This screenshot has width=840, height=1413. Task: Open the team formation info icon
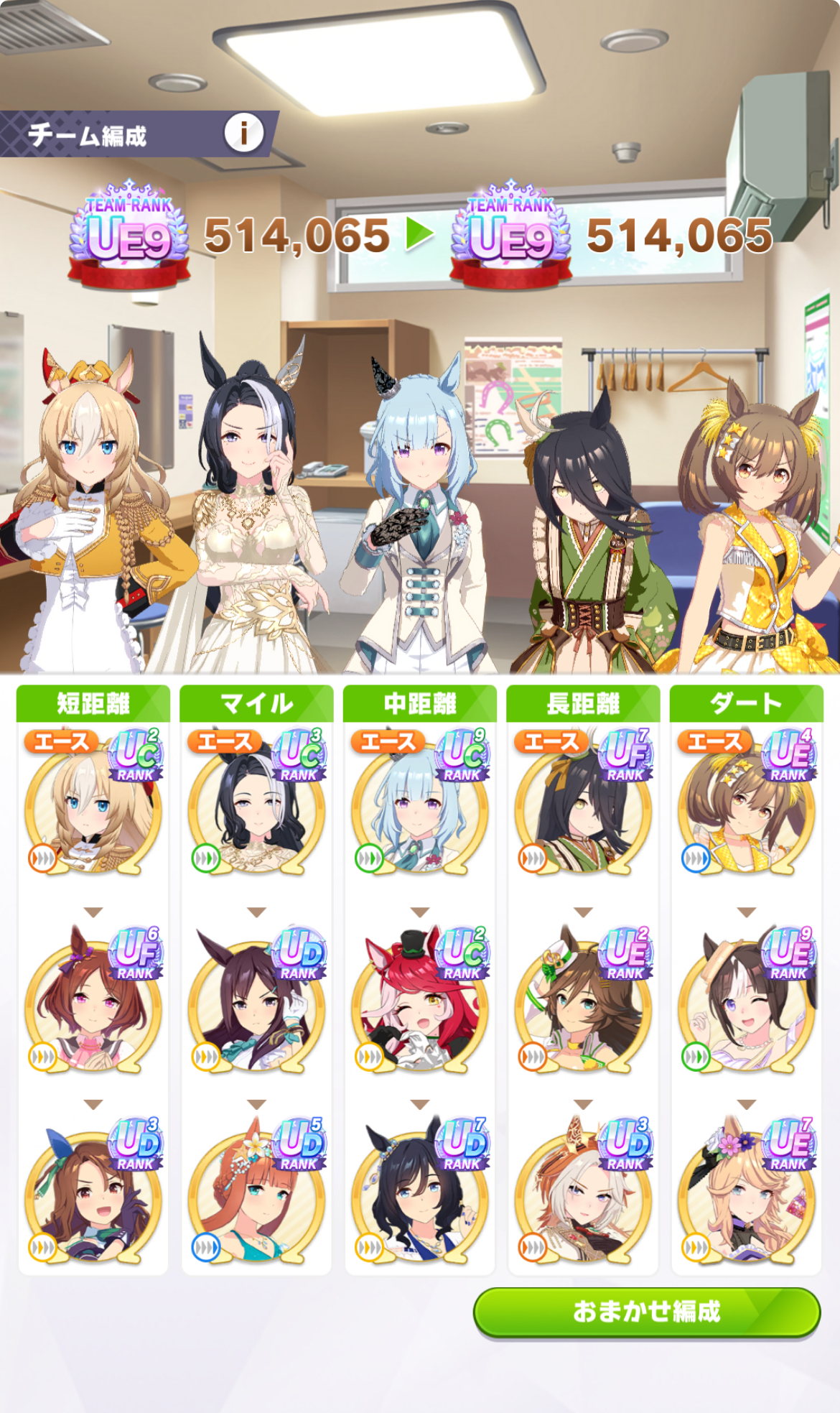tap(243, 133)
